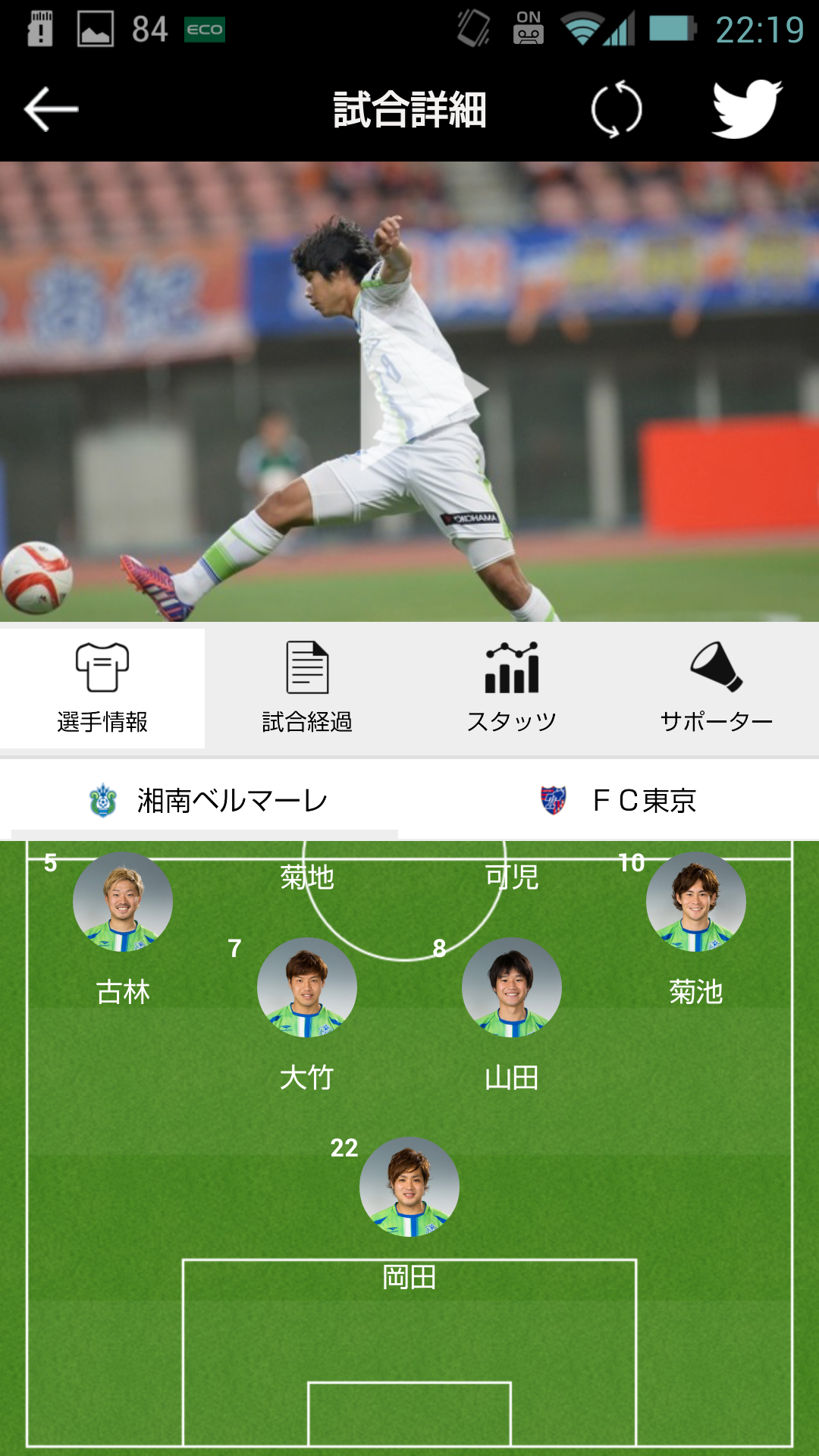The image size is (819, 1456).
Task: Share via the Twitter bird icon
Action: click(x=747, y=109)
